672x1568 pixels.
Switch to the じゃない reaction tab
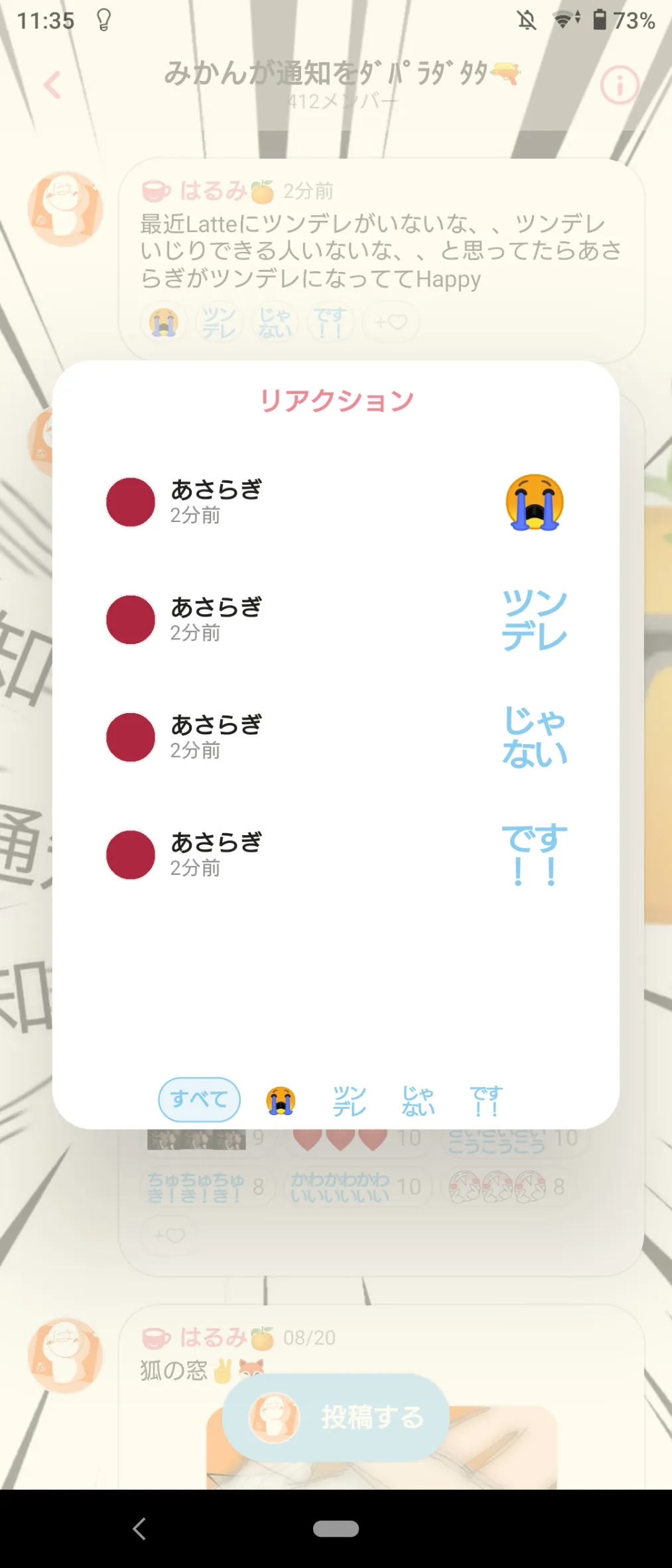click(x=418, y=1100)
